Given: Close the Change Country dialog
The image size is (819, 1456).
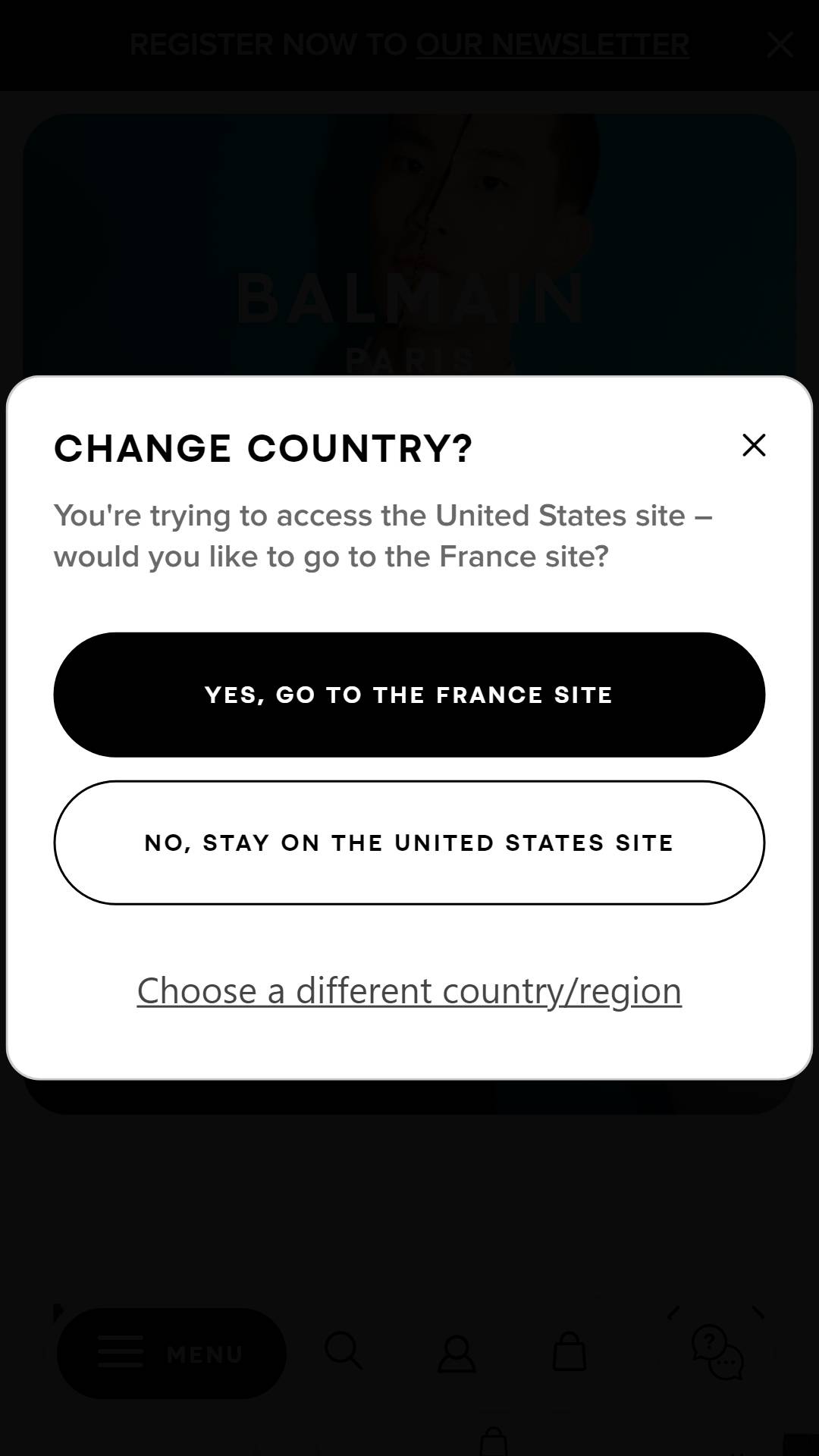Looking at the screenshot, I should [x=754, y=445].
